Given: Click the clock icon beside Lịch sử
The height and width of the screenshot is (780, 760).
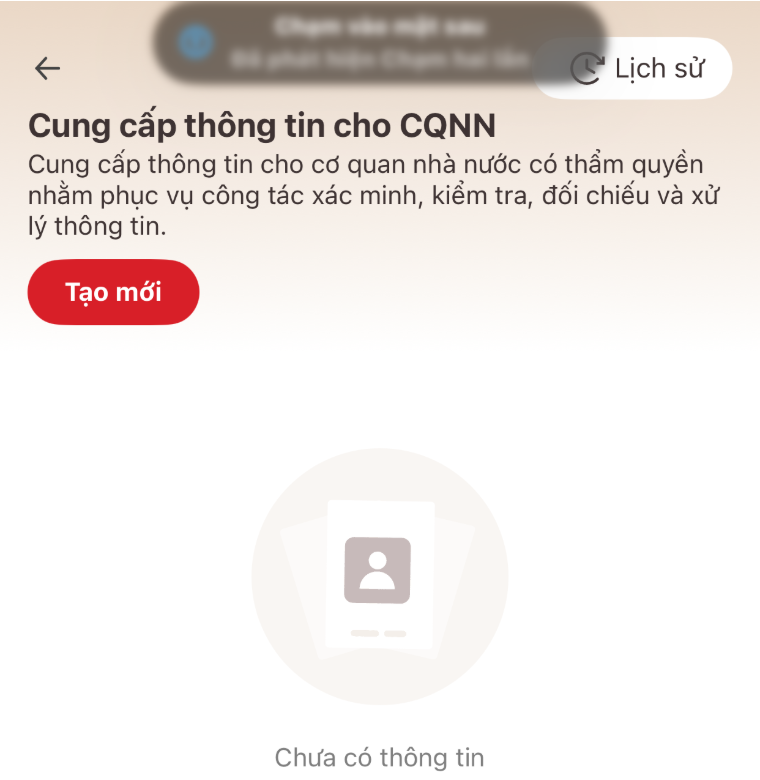Looking at the screenshot, I should click(588, 68).
